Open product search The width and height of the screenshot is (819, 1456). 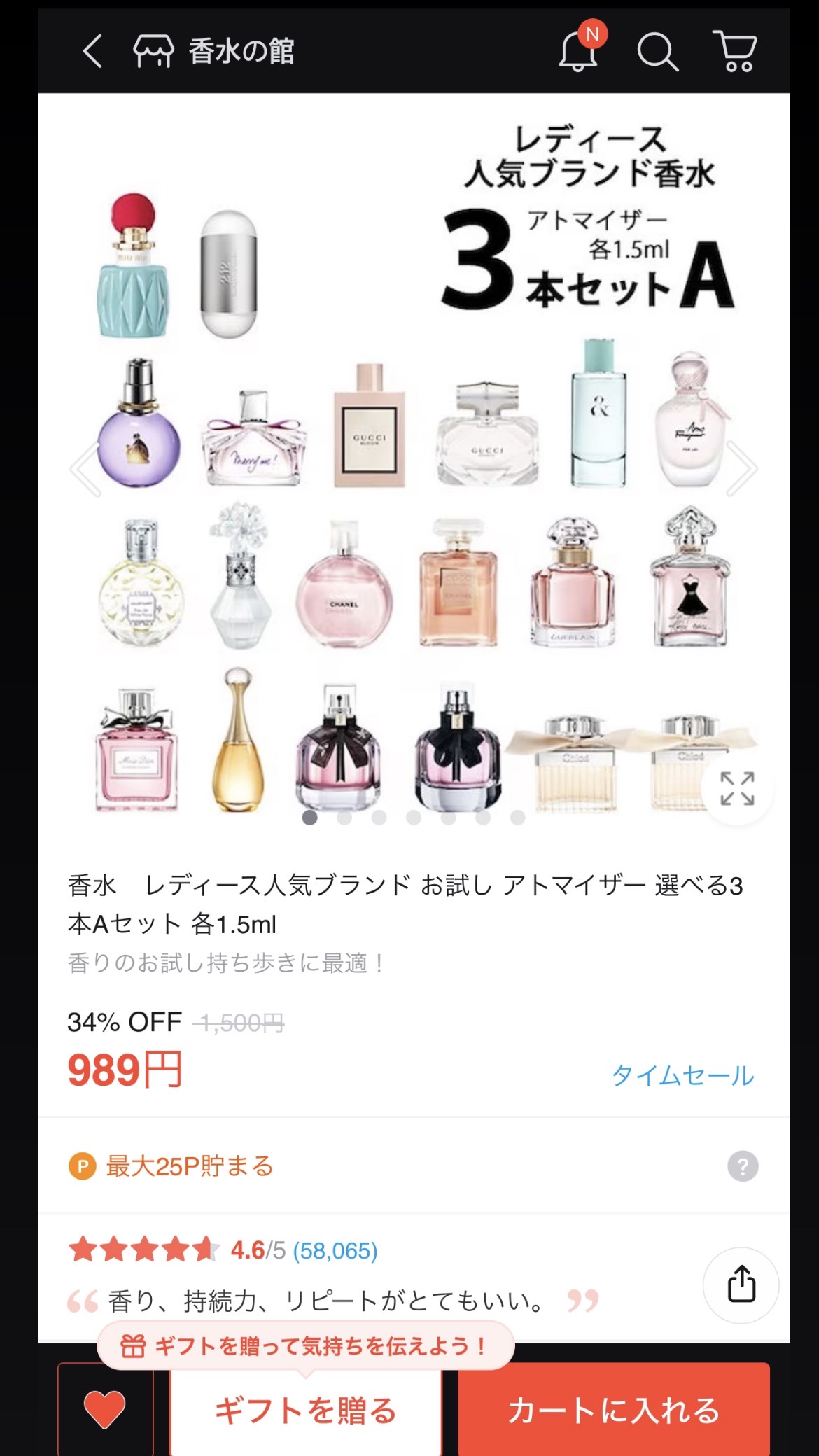(x=657, y=52)
